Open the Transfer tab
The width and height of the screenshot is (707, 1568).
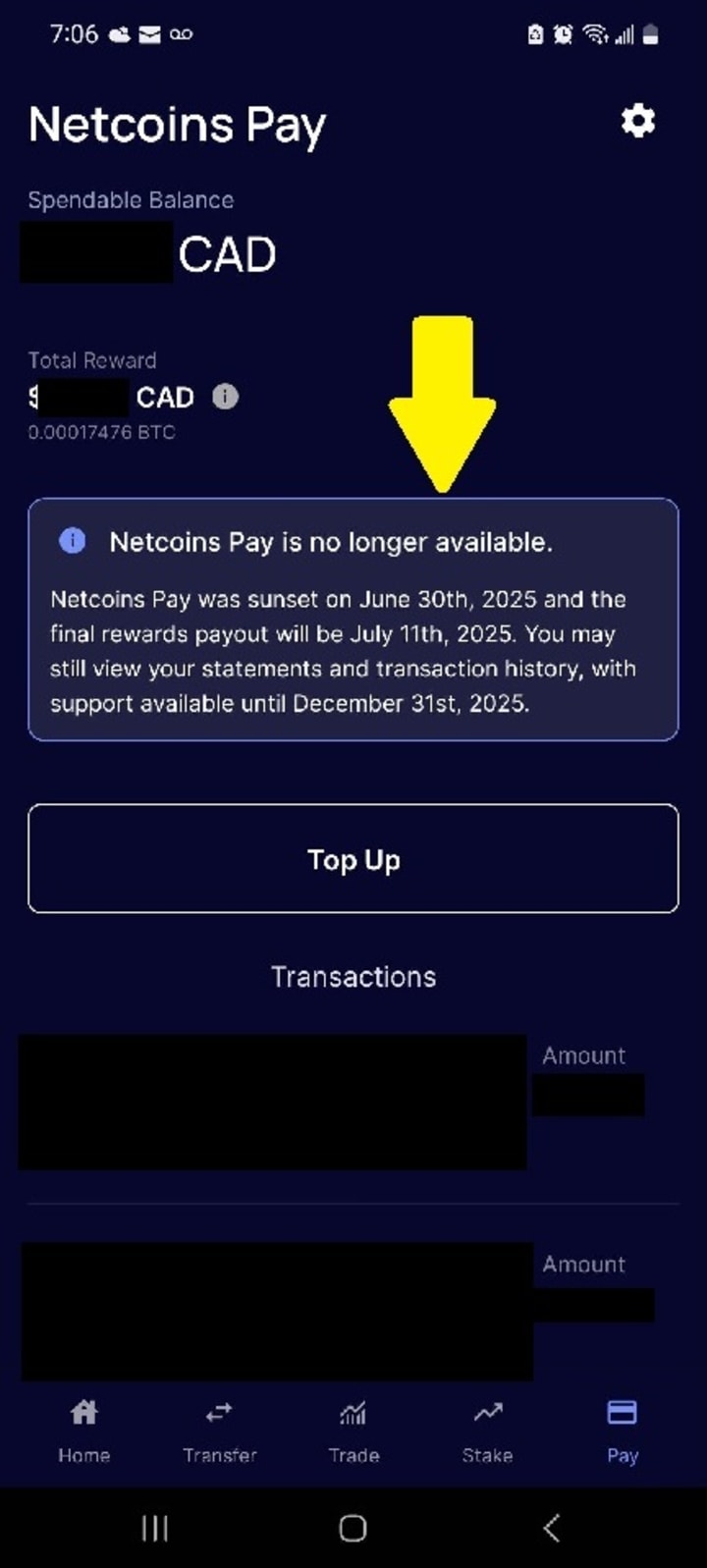[x=219, y=1430]
